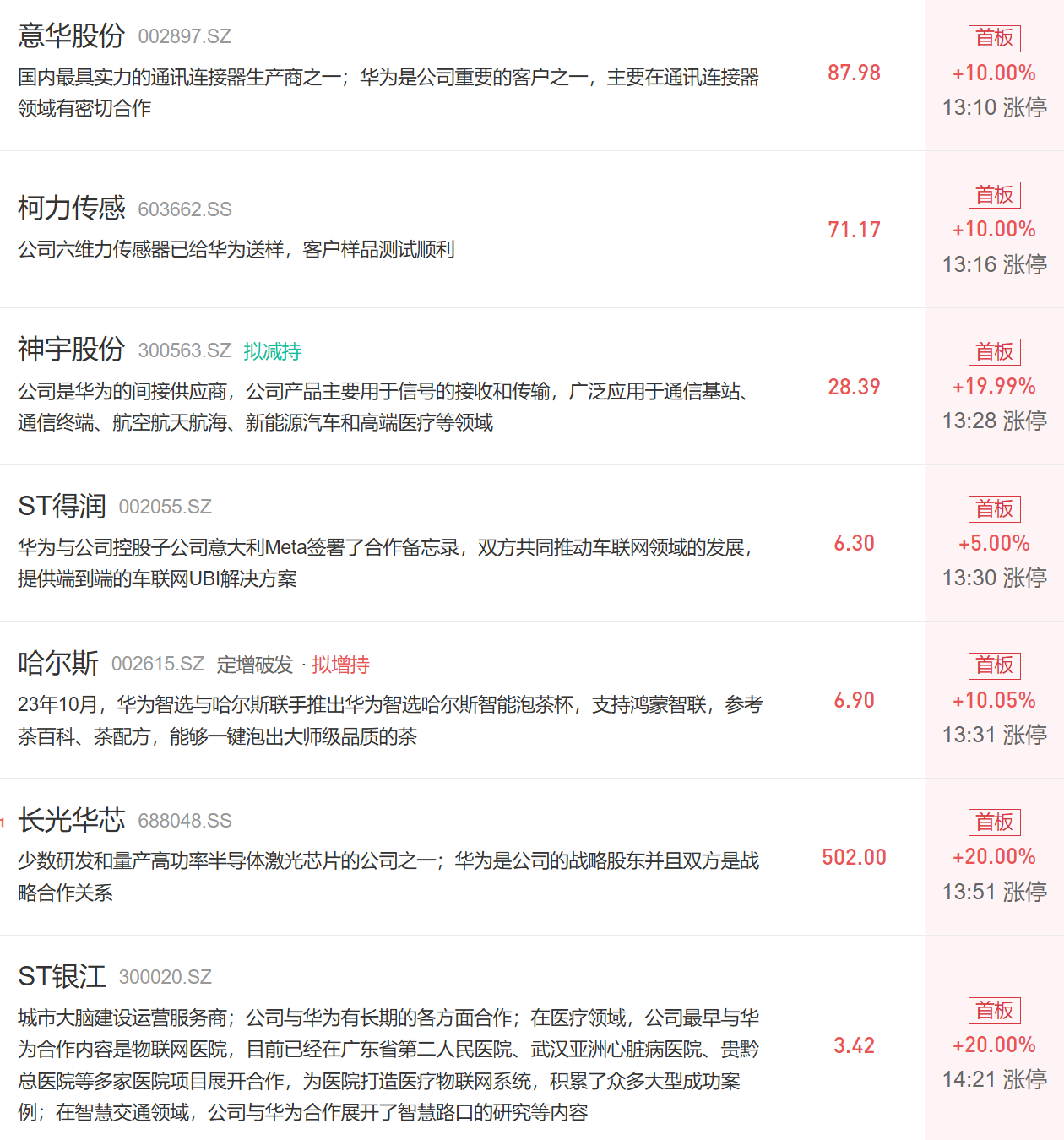Tap the 拟增持 tag beside 哈尔斯
Screen dimensions: 1064x1140
tap(340, 665)
